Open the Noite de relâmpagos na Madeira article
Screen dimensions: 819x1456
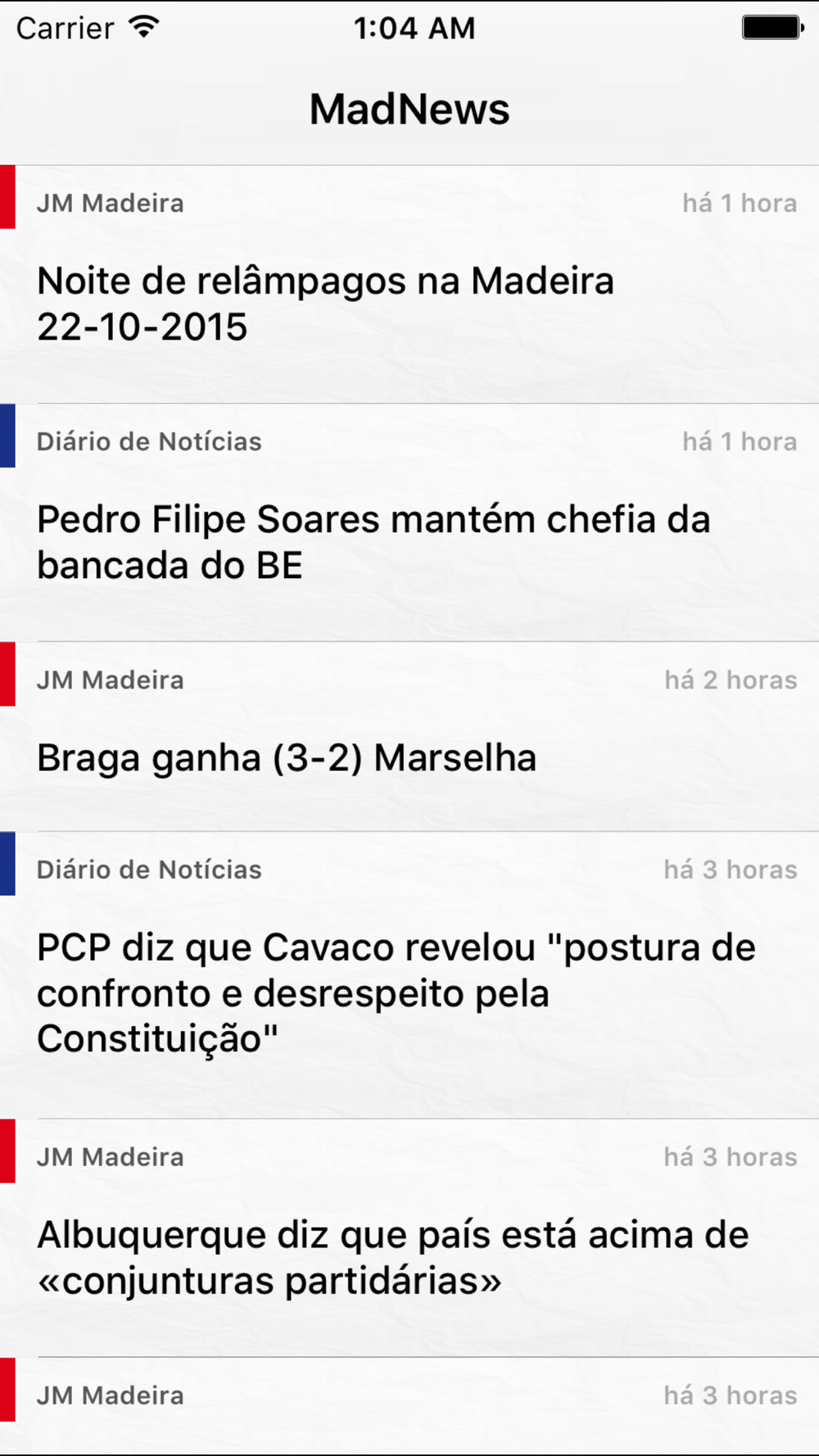[x=409, y=284]
